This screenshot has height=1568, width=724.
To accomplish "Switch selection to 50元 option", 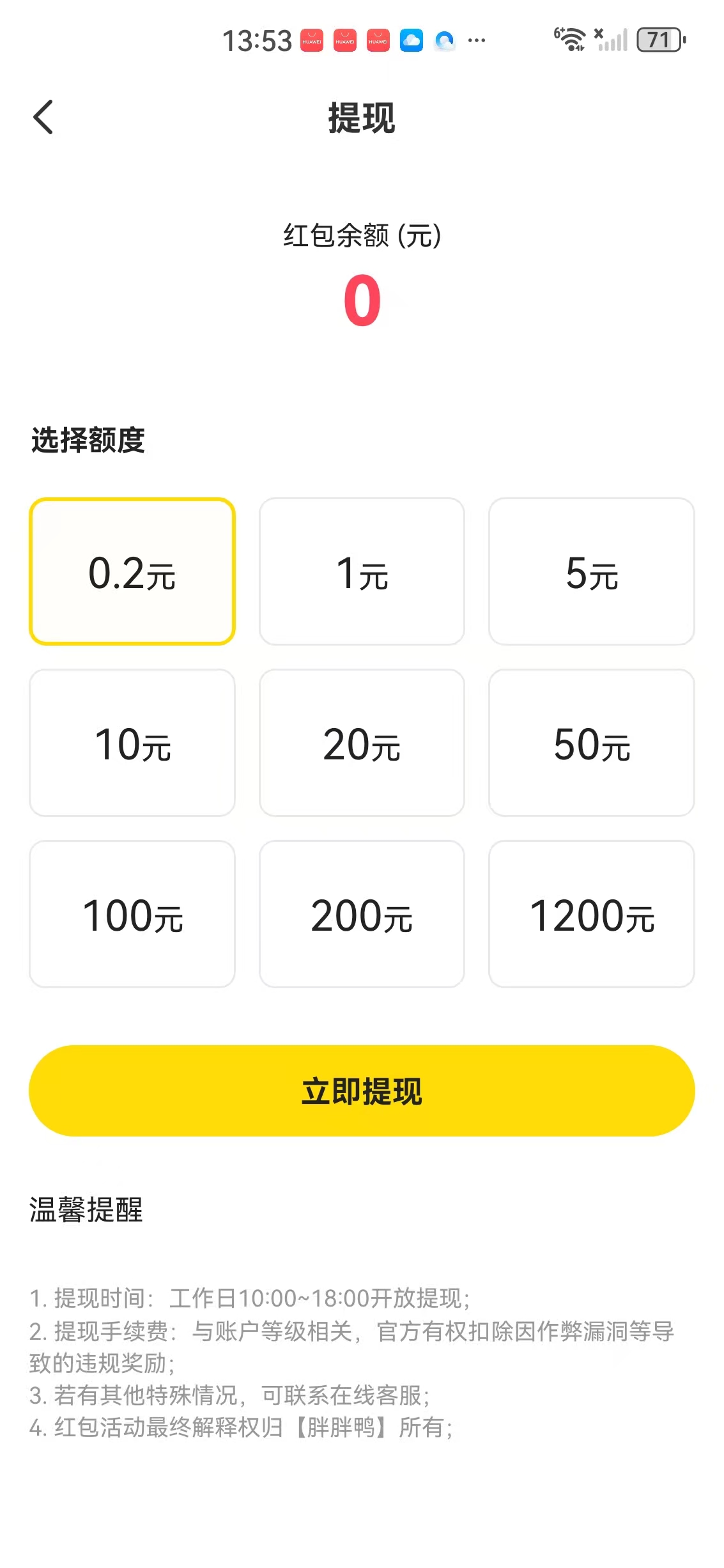I will point(591,744).
